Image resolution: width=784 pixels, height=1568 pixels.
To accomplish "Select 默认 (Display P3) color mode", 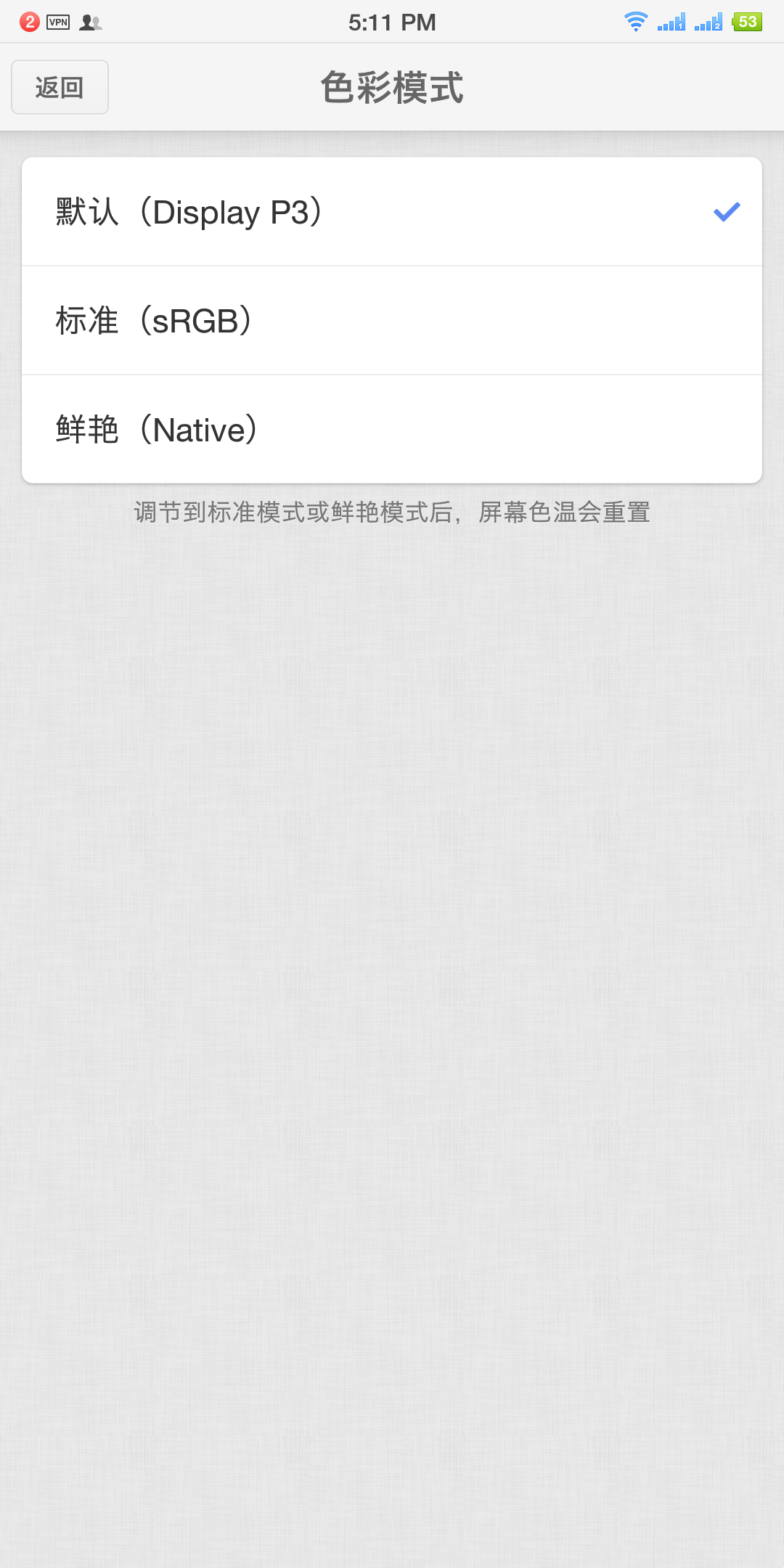I will (392, 212).
